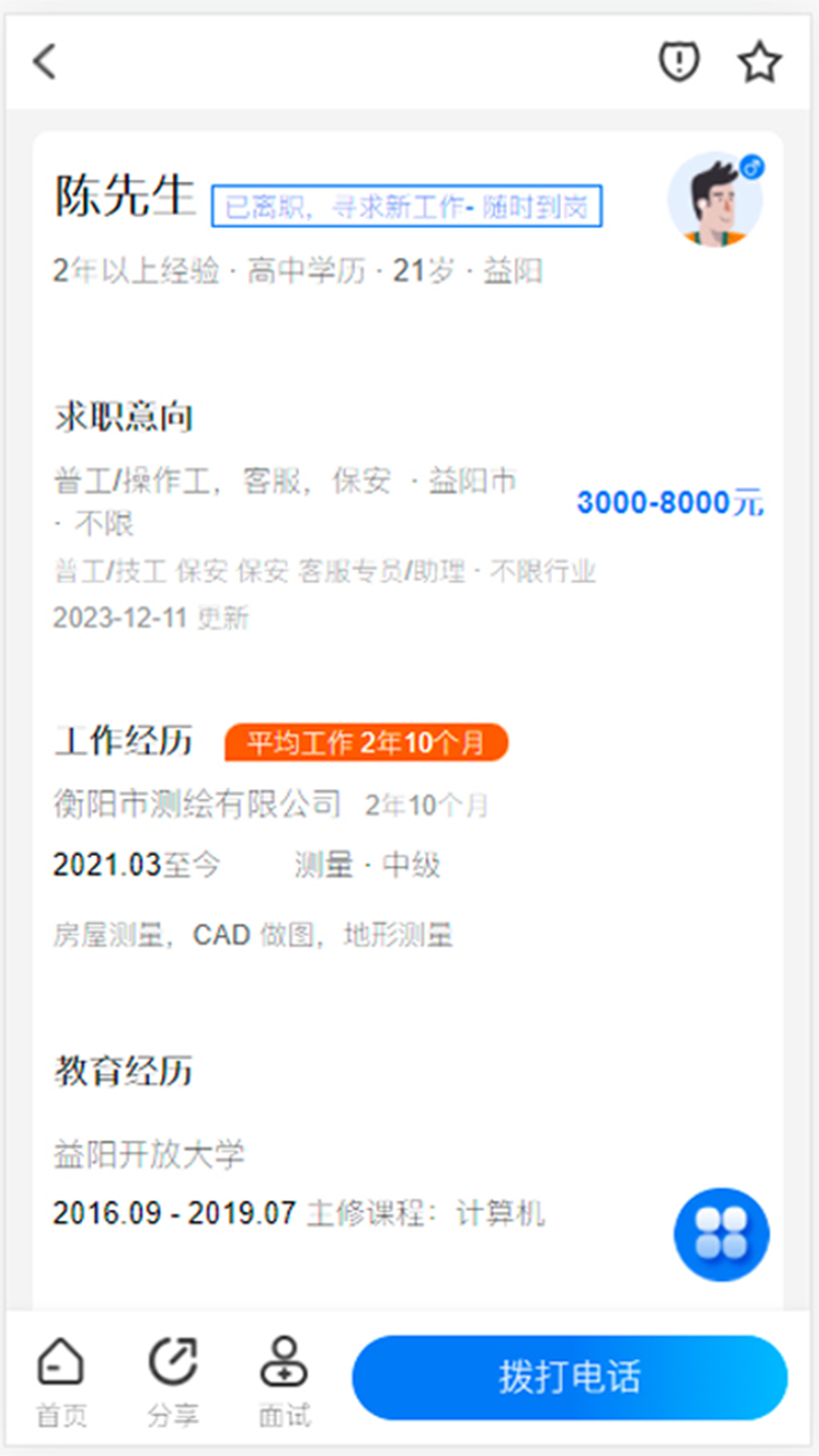Call the candidate with 拨打电话

coord(570,1377)
